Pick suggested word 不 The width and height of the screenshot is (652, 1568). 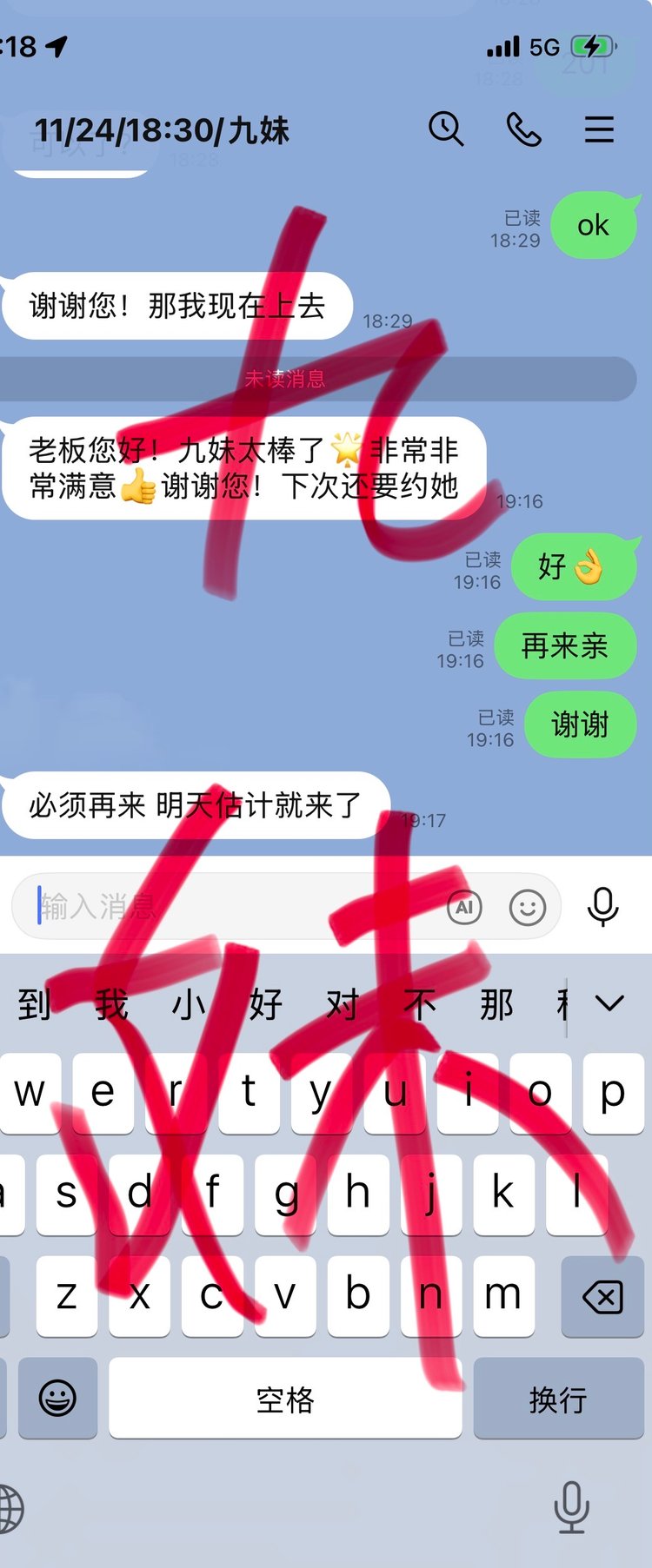(x=421, y=1004)
